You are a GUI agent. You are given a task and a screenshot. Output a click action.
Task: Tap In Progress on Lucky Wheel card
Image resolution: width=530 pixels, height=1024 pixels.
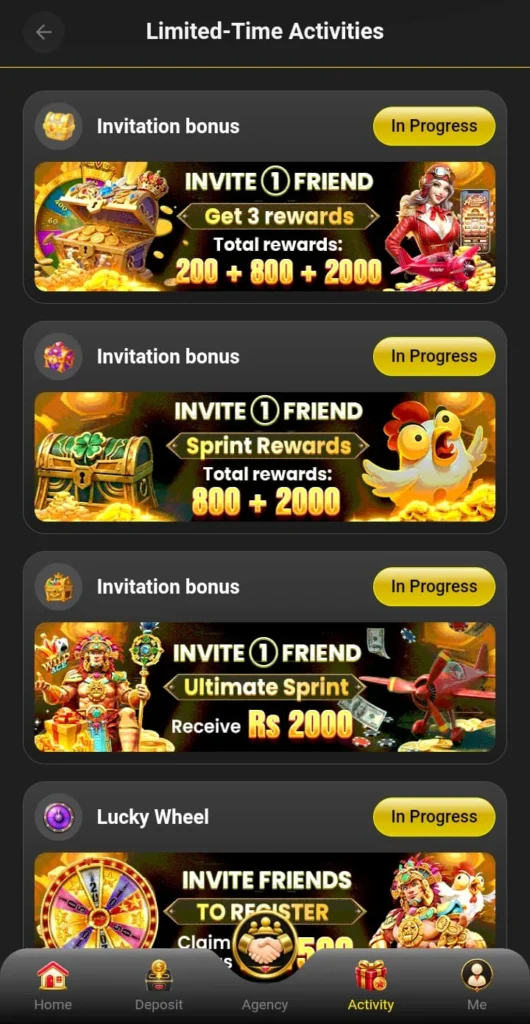pyautogui.click(x=434, y=816)
